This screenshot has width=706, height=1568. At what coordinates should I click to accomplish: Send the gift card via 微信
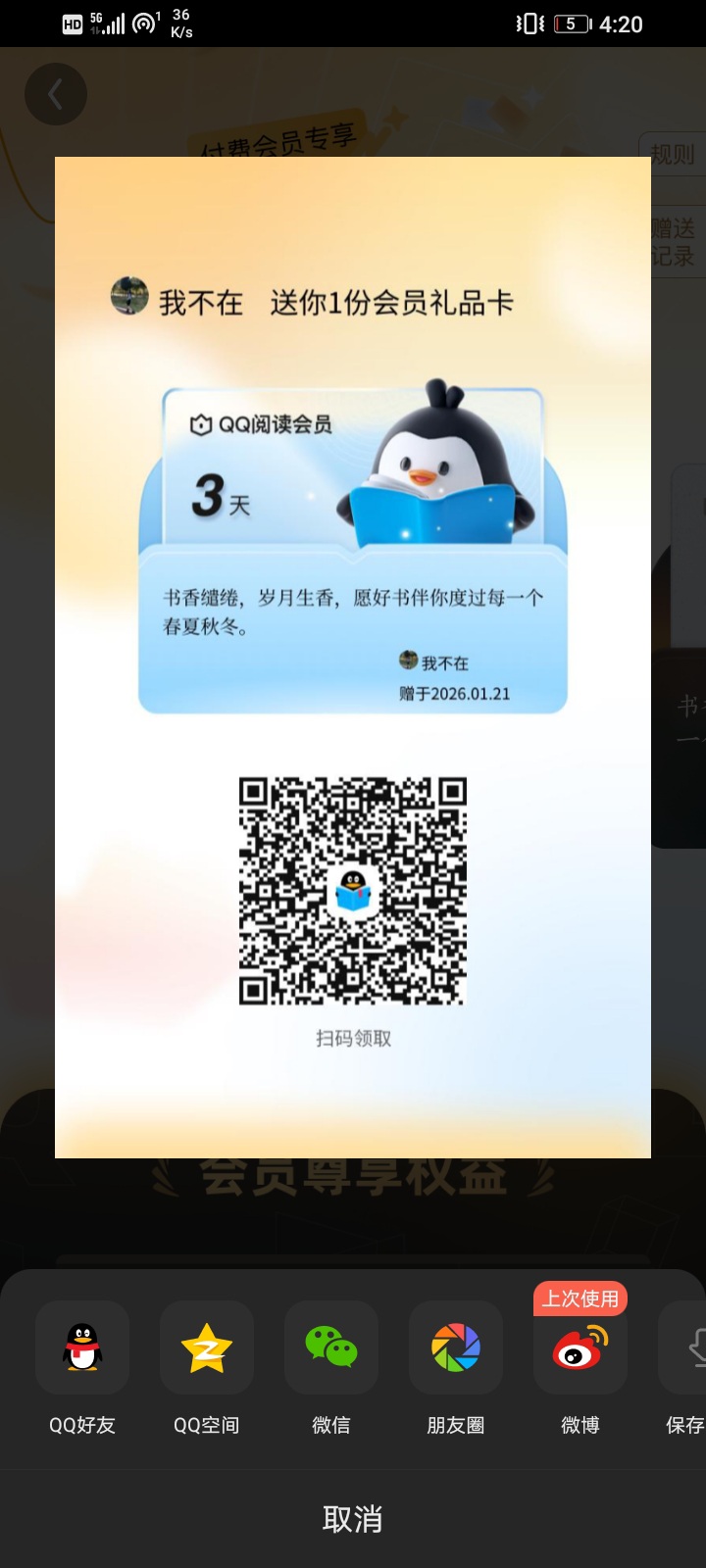tap(331, 1348)
